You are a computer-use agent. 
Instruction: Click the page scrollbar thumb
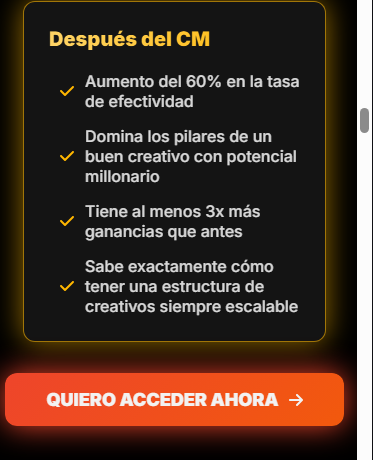coord(364,120)
